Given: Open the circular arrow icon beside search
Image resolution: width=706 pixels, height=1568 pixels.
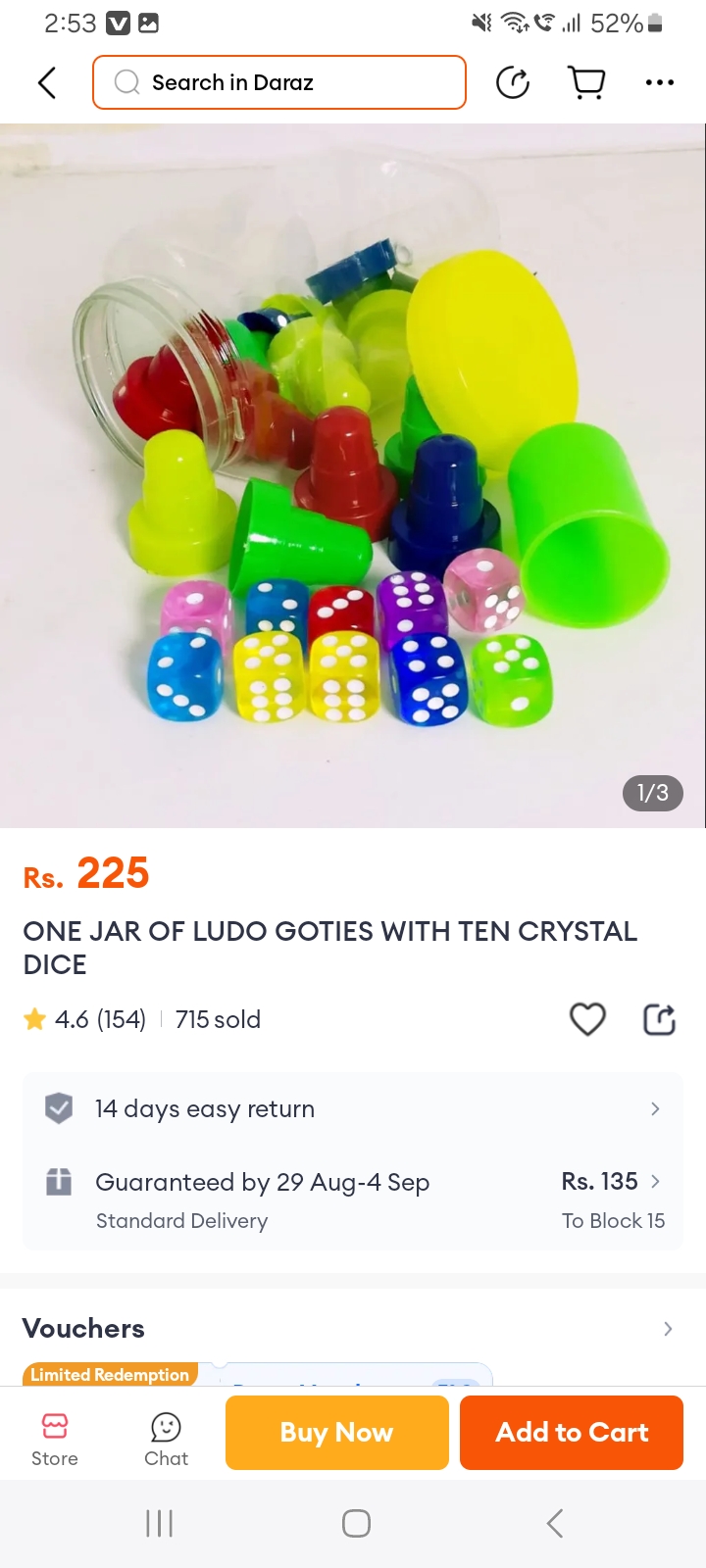Looking at the screenshot, I should point(513,83).
